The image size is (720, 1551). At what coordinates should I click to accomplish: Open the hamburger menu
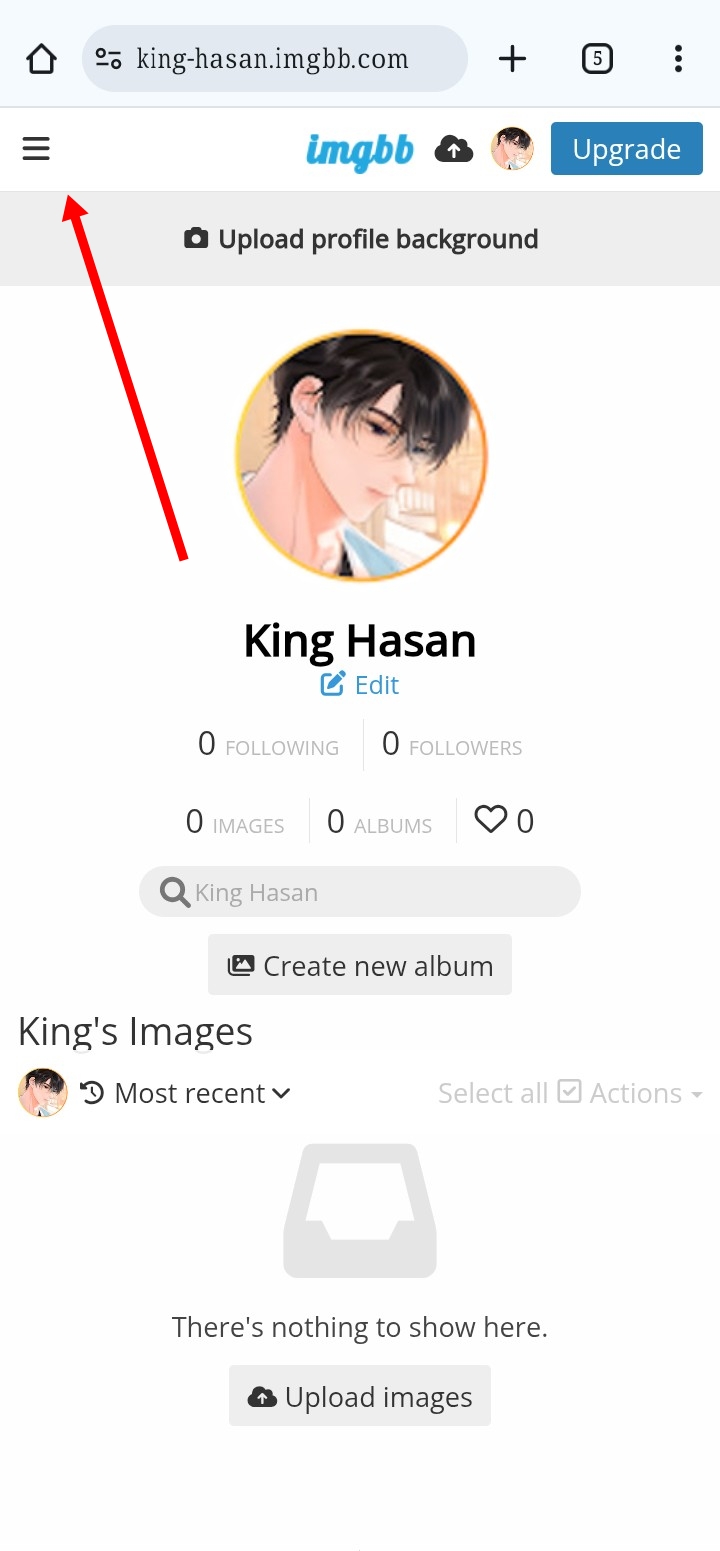[x=36, y=149]
